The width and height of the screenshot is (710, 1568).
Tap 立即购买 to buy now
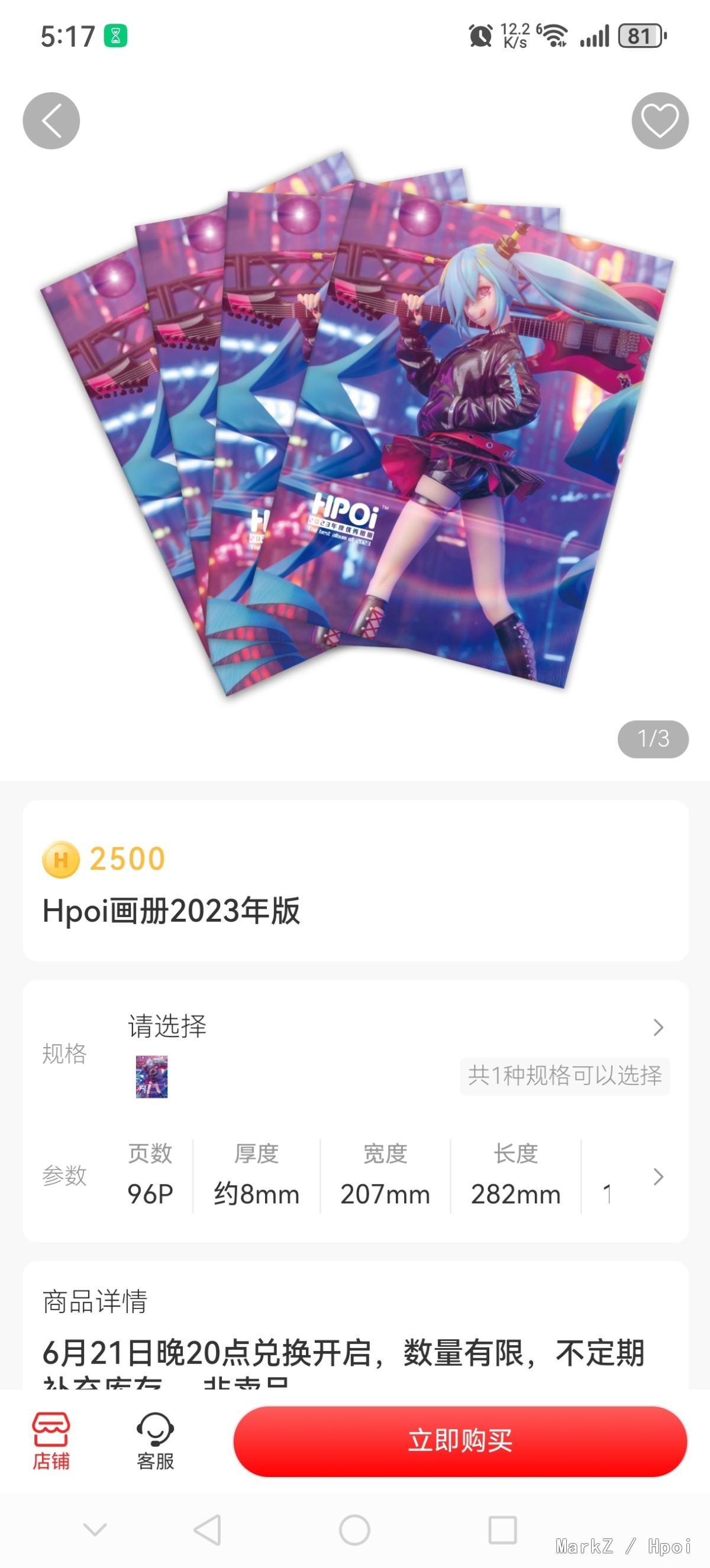click(460, 1441)
